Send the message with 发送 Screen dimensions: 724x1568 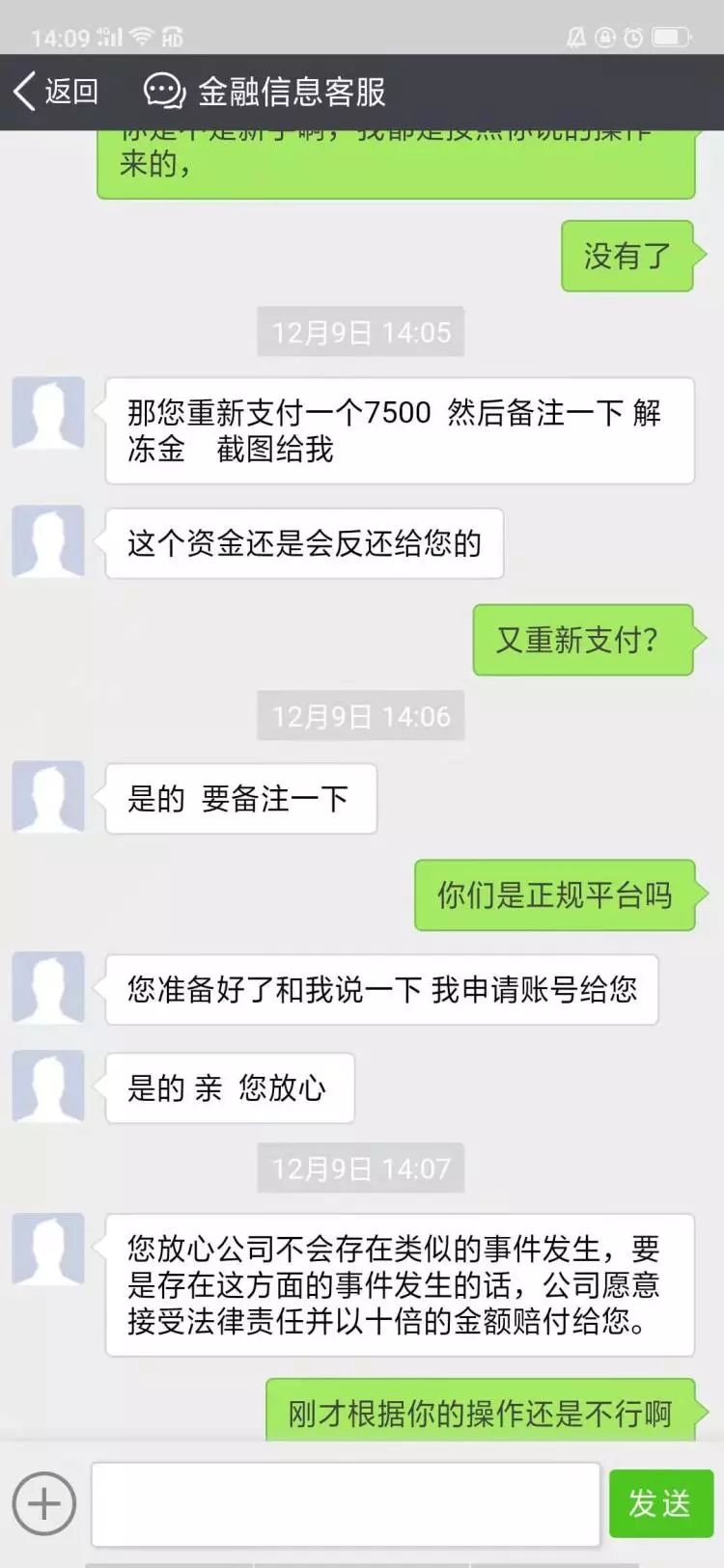pyautogui.click(x=660, y=1503)
